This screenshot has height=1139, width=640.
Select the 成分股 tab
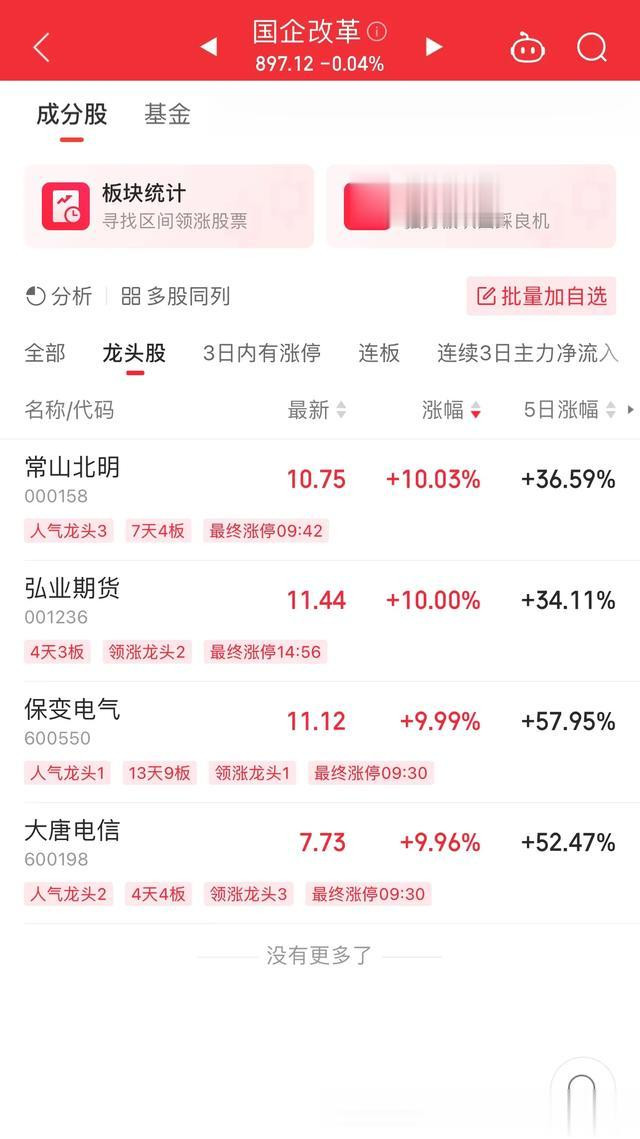coord(71,114)
